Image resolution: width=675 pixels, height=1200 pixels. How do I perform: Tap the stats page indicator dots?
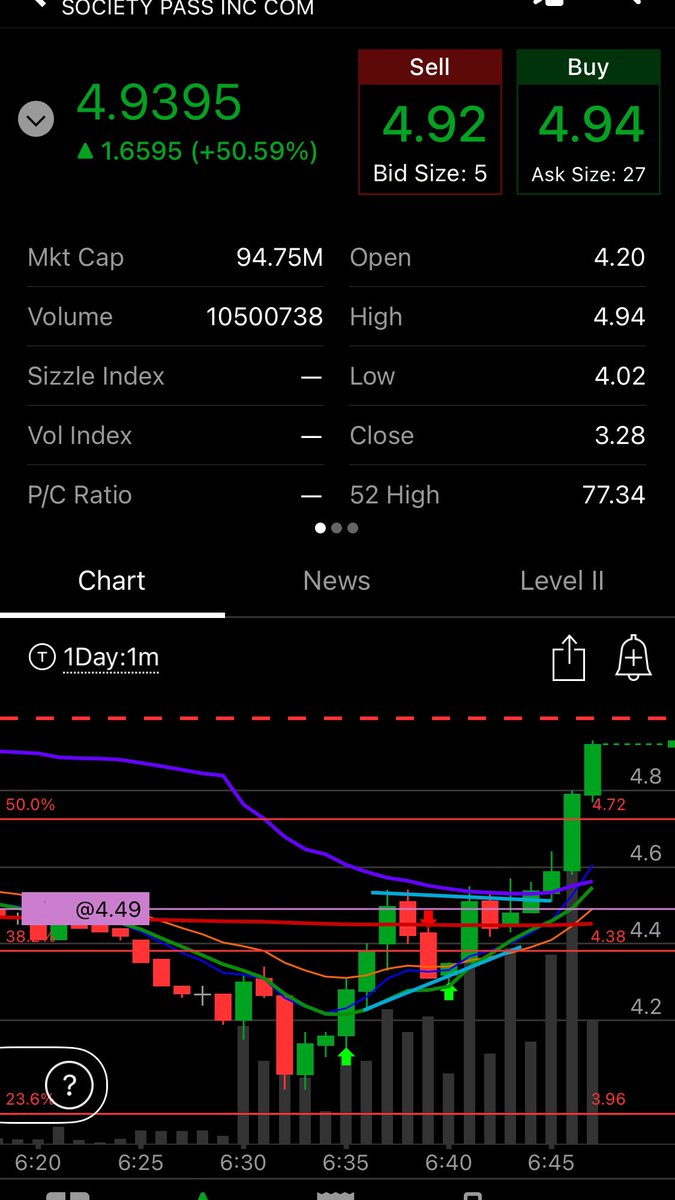337,528
